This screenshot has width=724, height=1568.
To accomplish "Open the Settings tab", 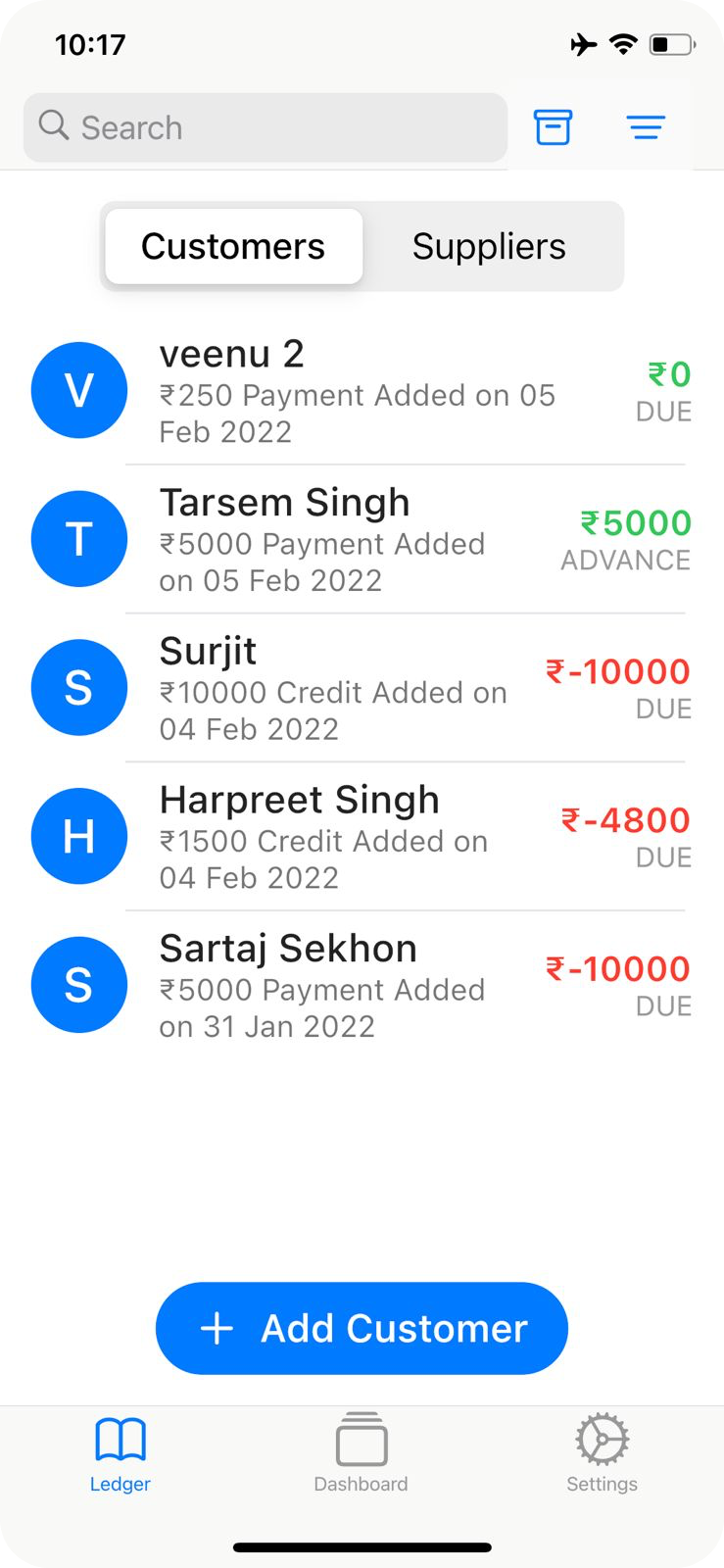I will 602,1455.
